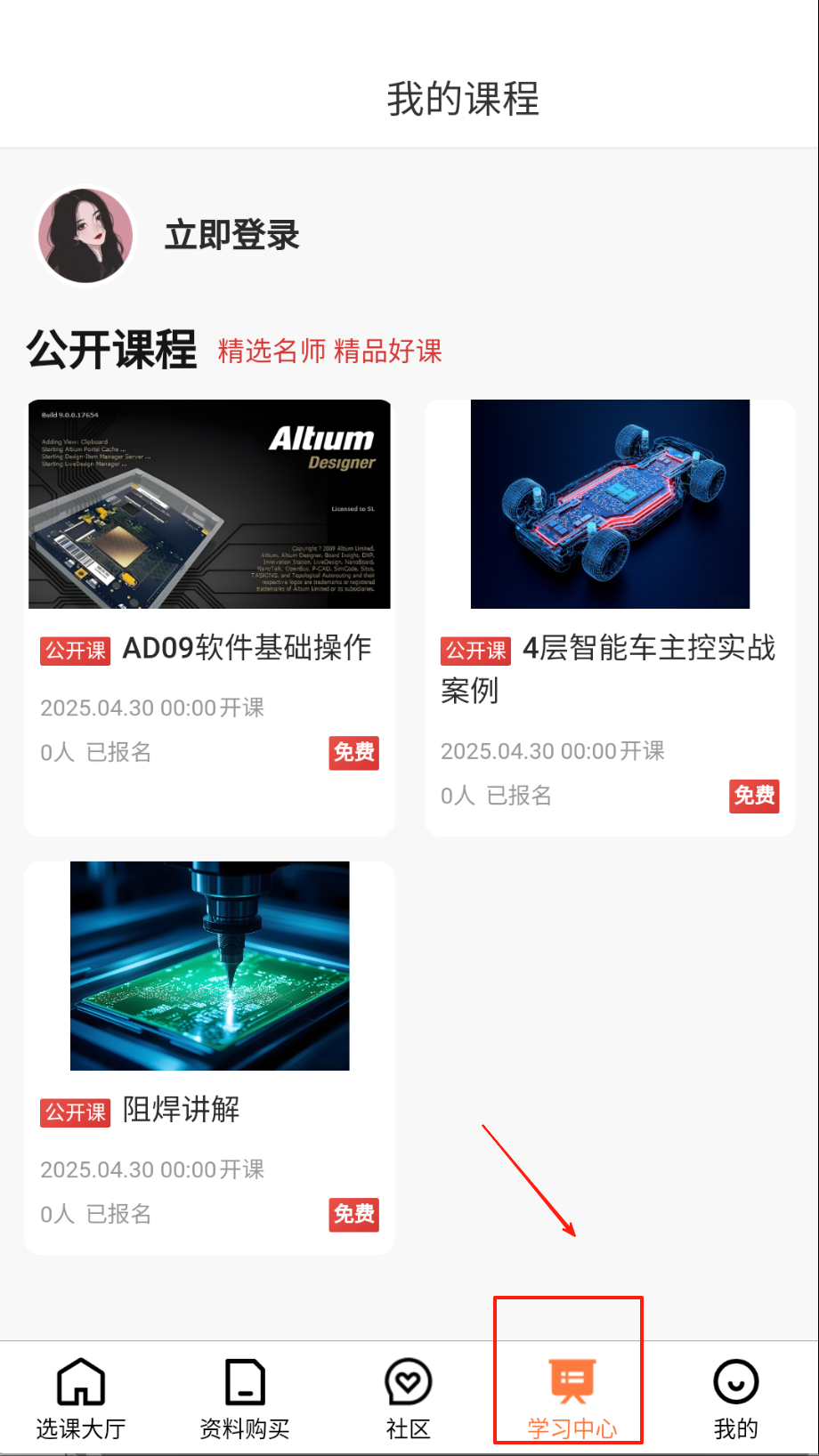Go to the 资料购买 tab
This screenshot has height=1456, width=819.
pyautogui.click(x=245, y=1397)
